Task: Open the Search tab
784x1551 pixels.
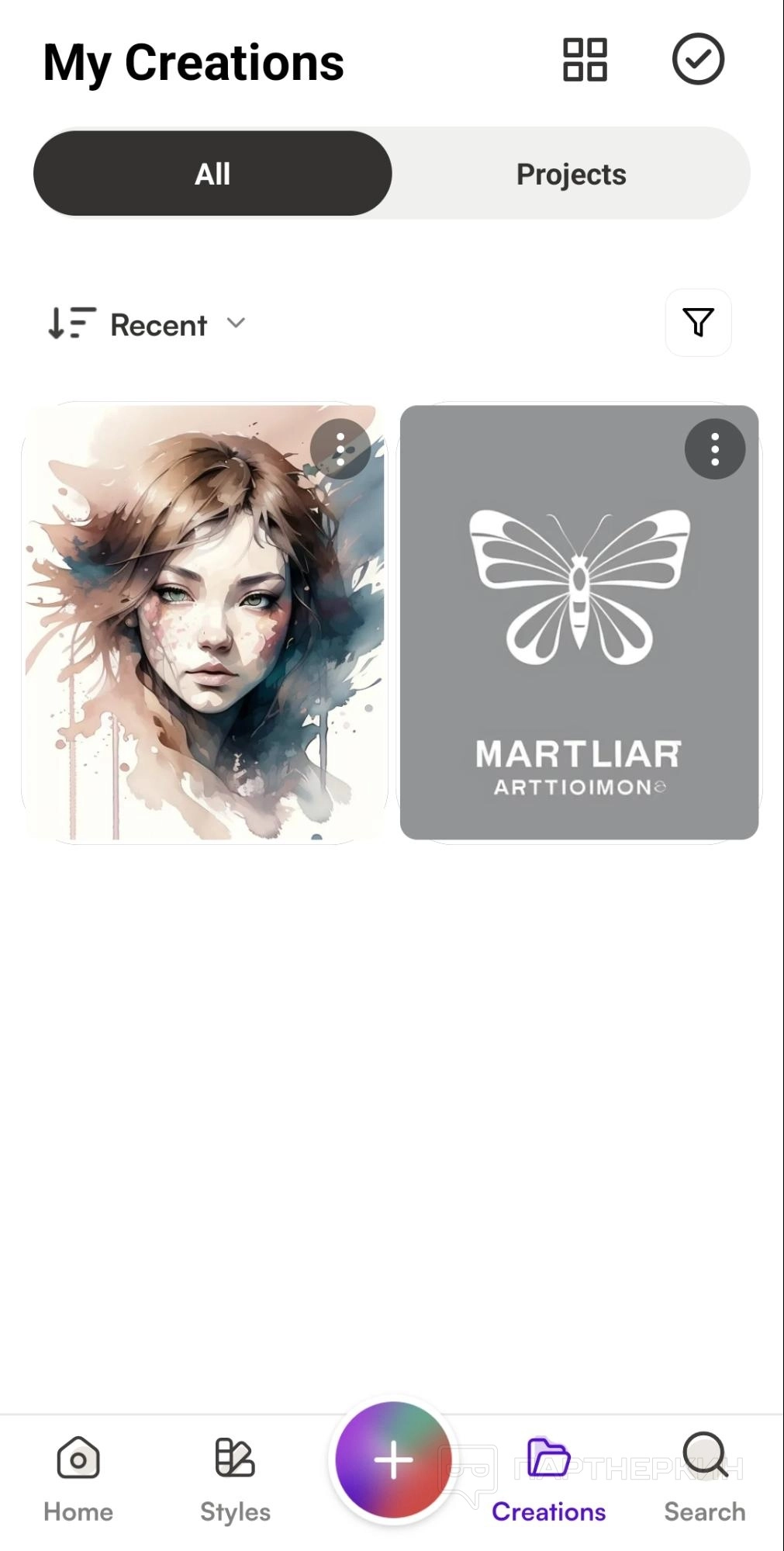Action: 704,1479
